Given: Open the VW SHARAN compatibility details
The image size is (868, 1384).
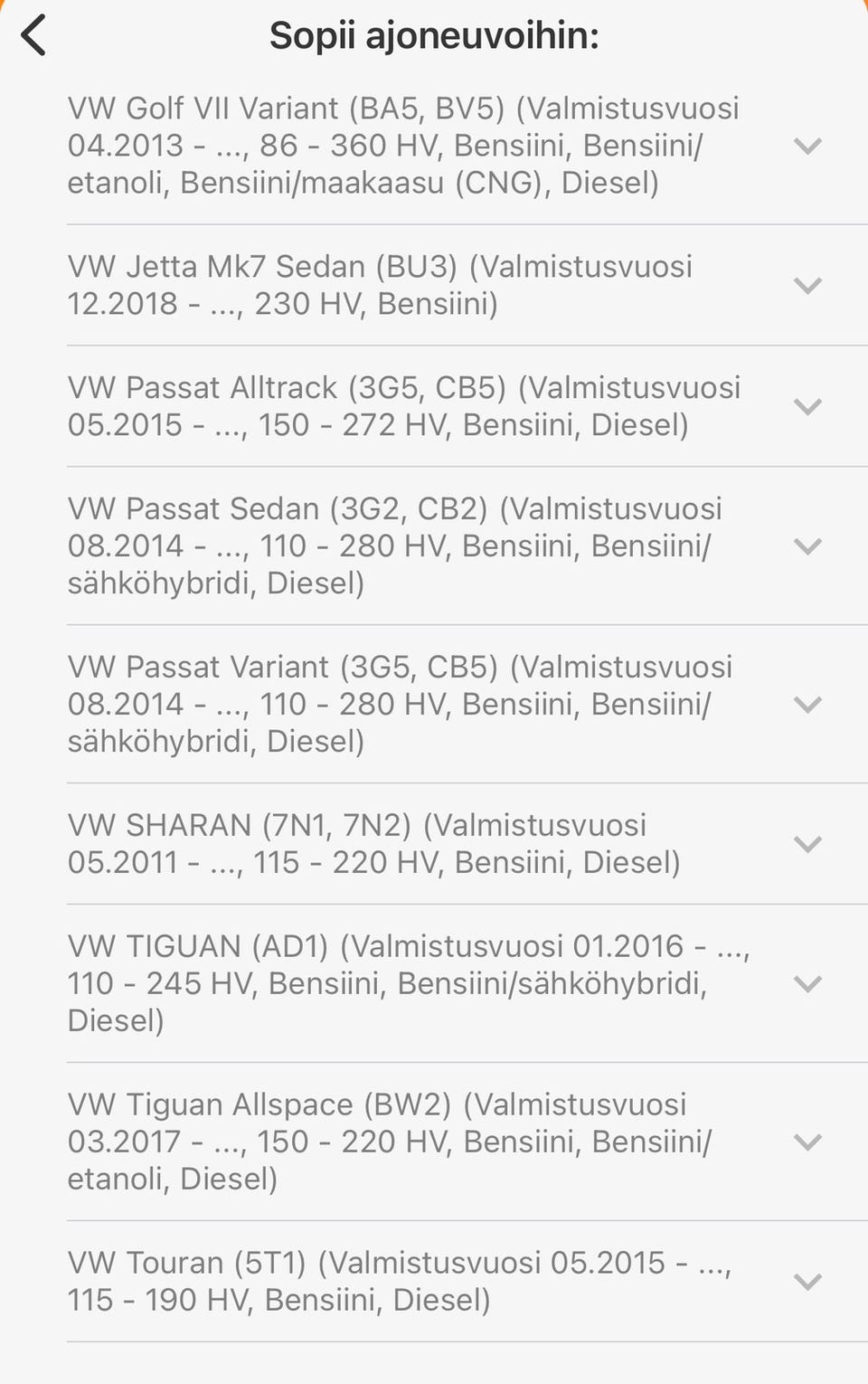Looking at the screenshot, I should pos(807,844).
